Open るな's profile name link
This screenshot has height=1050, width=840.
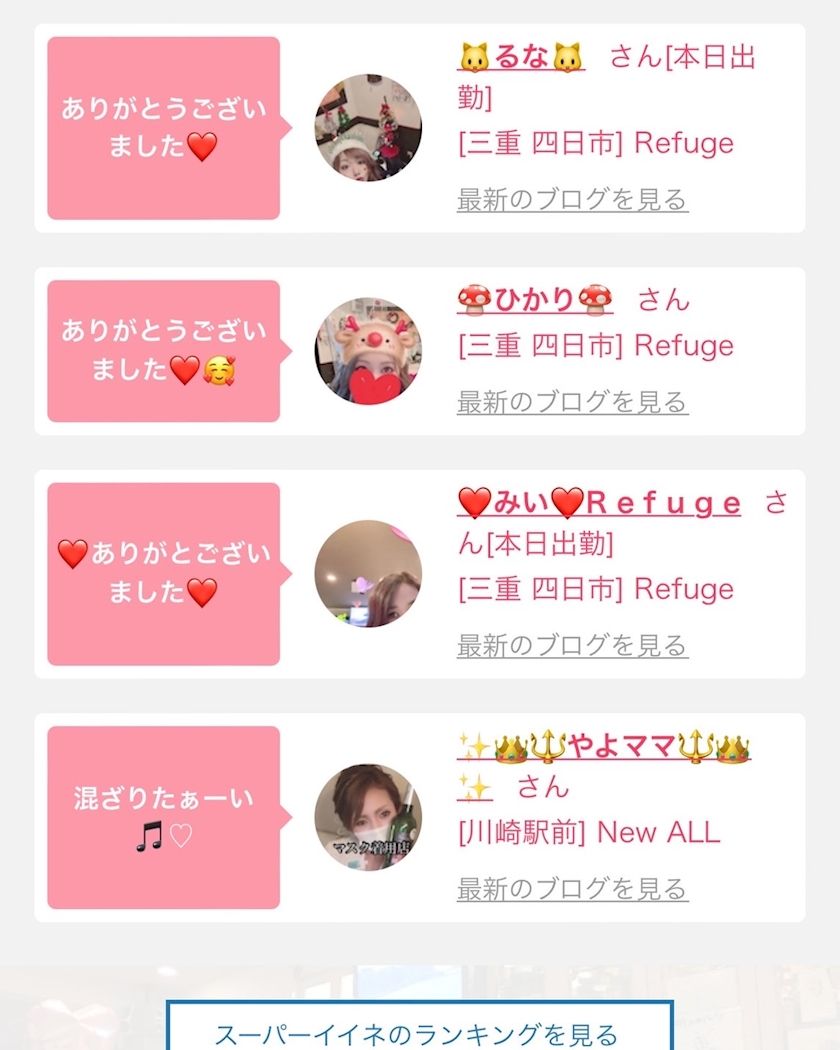coord(521,57)
